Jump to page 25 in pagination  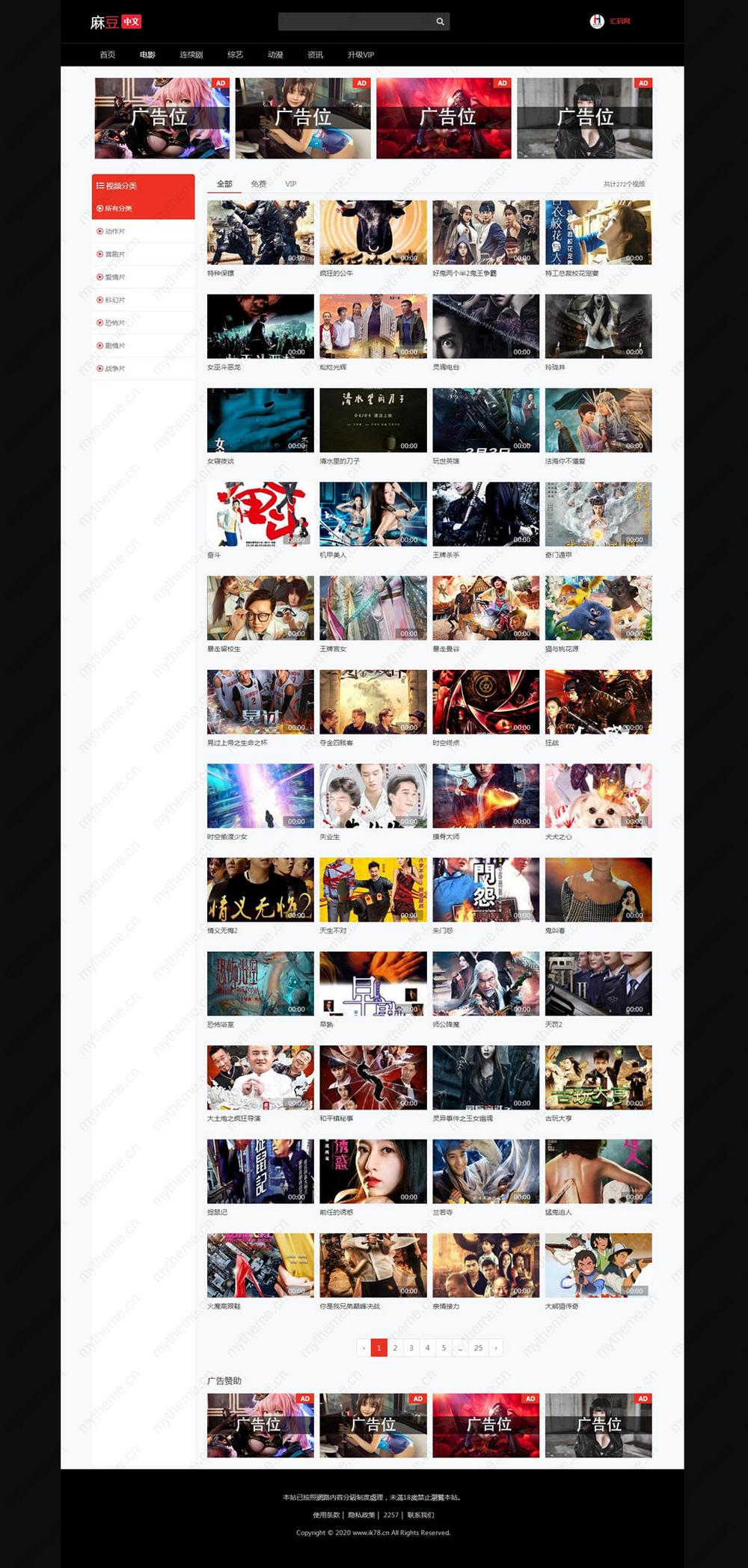coord(478,1347)
